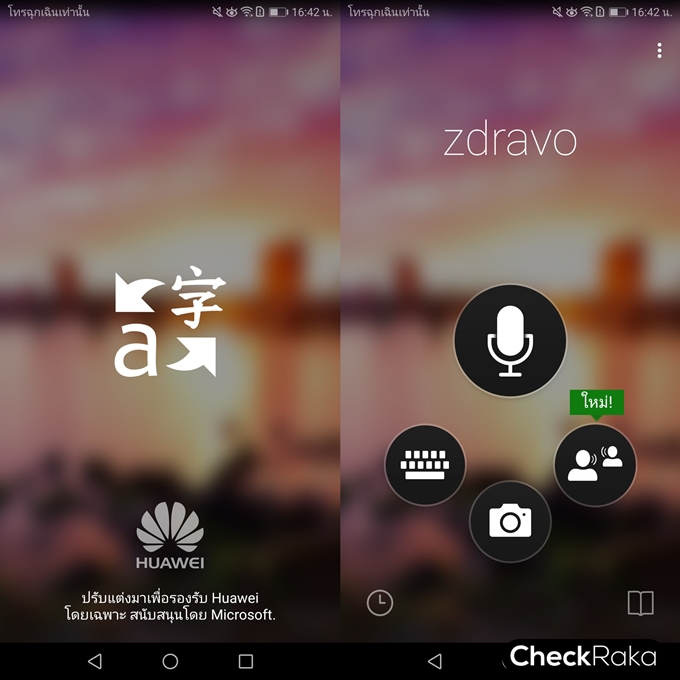Open the phrasebook book icon
The image size is (680, 680).
point(640,602)
